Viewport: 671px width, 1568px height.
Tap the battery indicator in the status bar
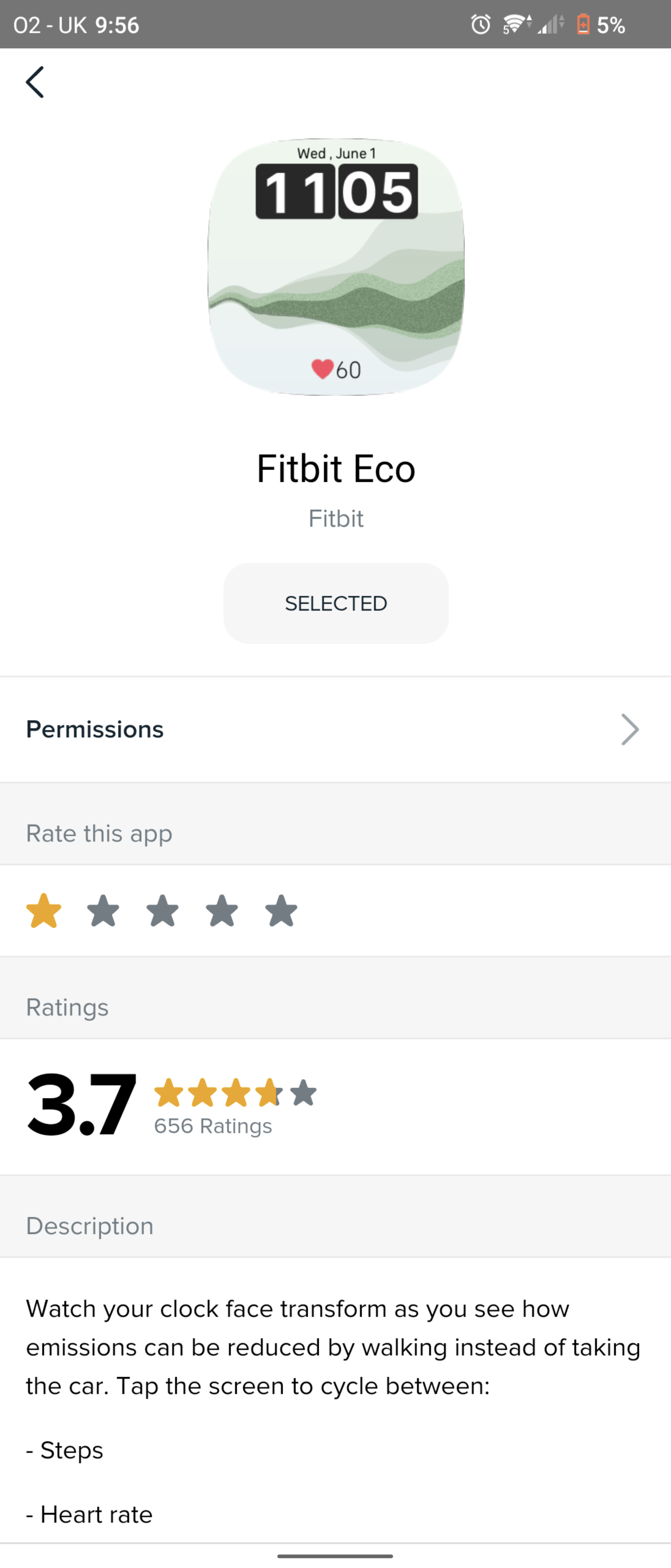(583, 24)
